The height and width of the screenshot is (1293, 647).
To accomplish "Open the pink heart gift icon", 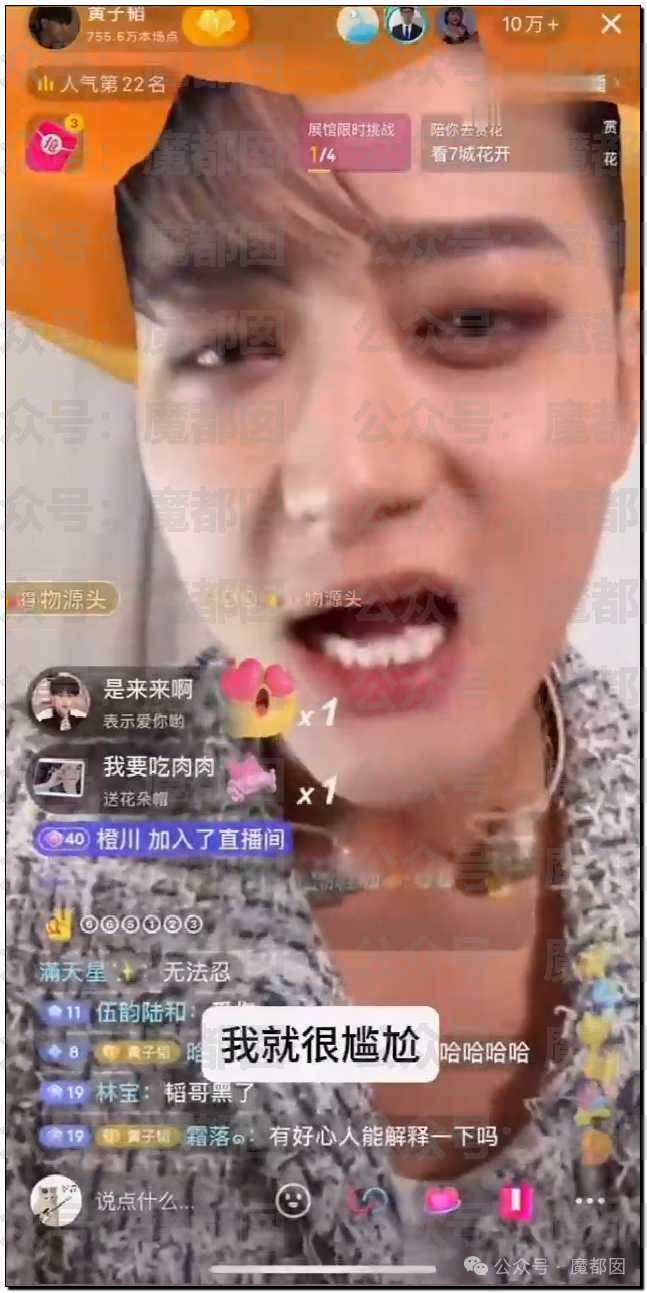I will point(441,1200).
